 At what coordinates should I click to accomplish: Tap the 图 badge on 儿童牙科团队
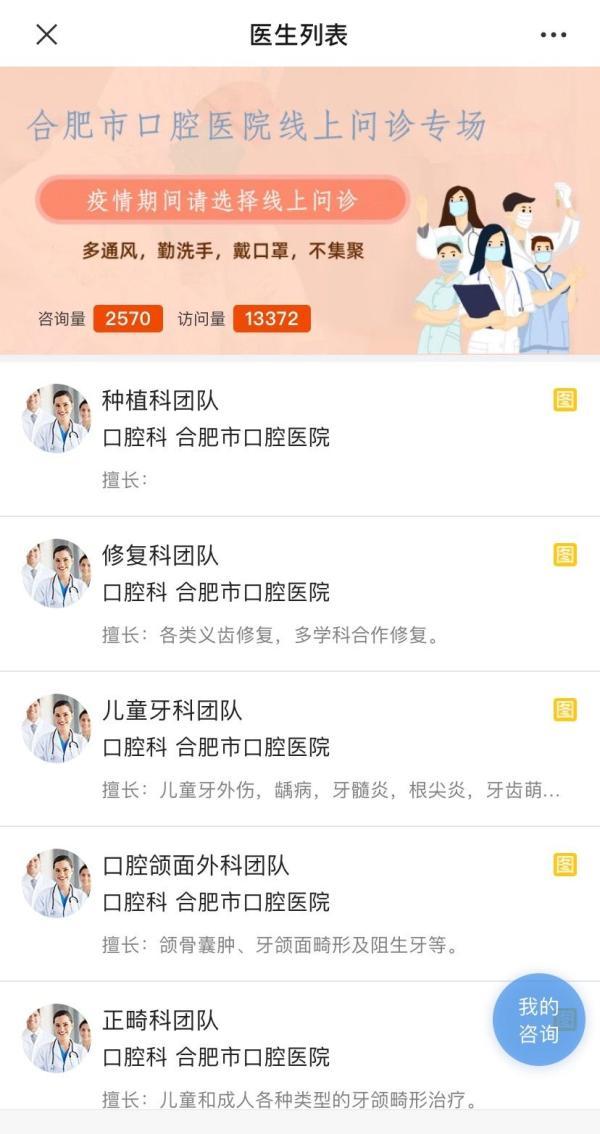pos(565,709)
